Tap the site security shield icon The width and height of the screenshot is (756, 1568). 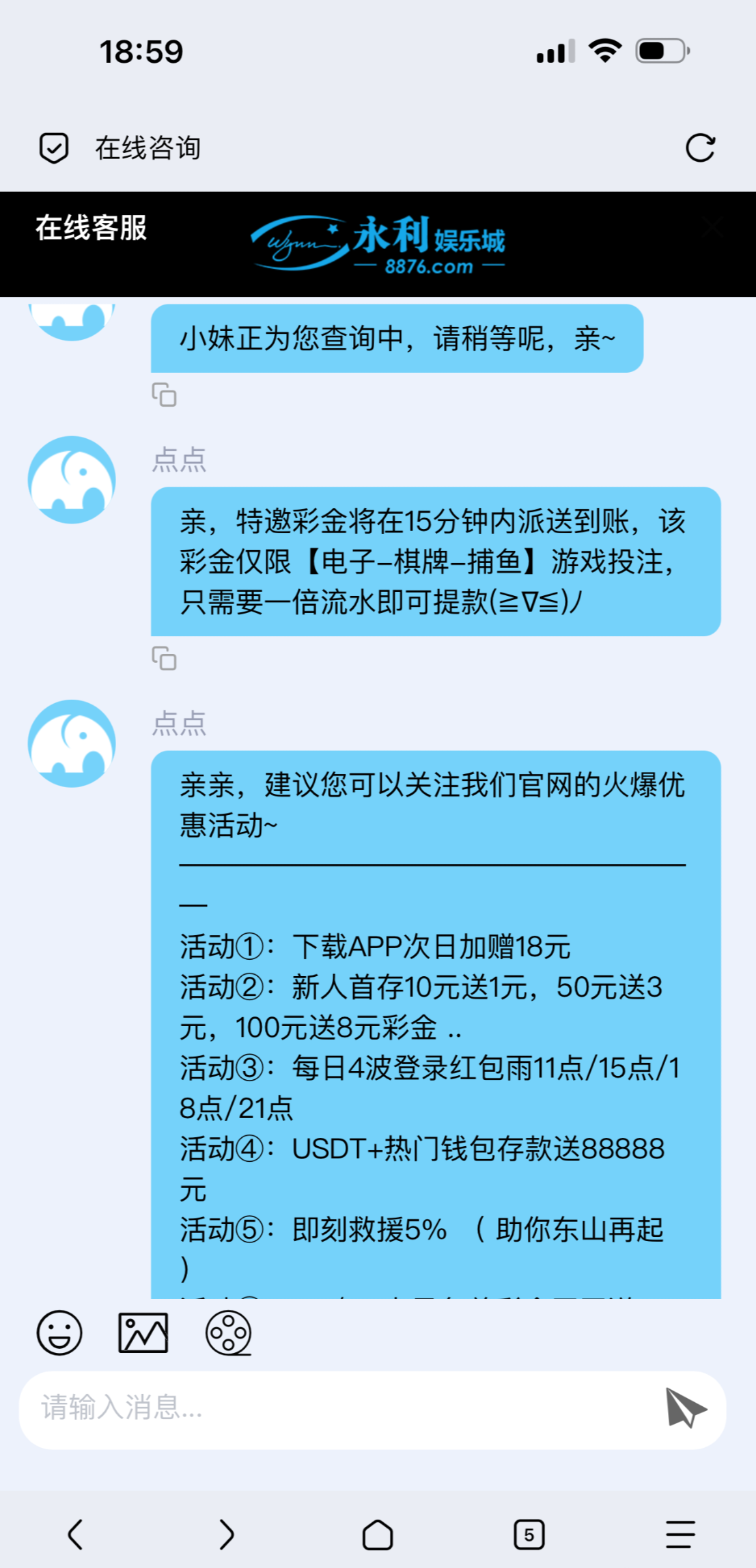(54, 147)
